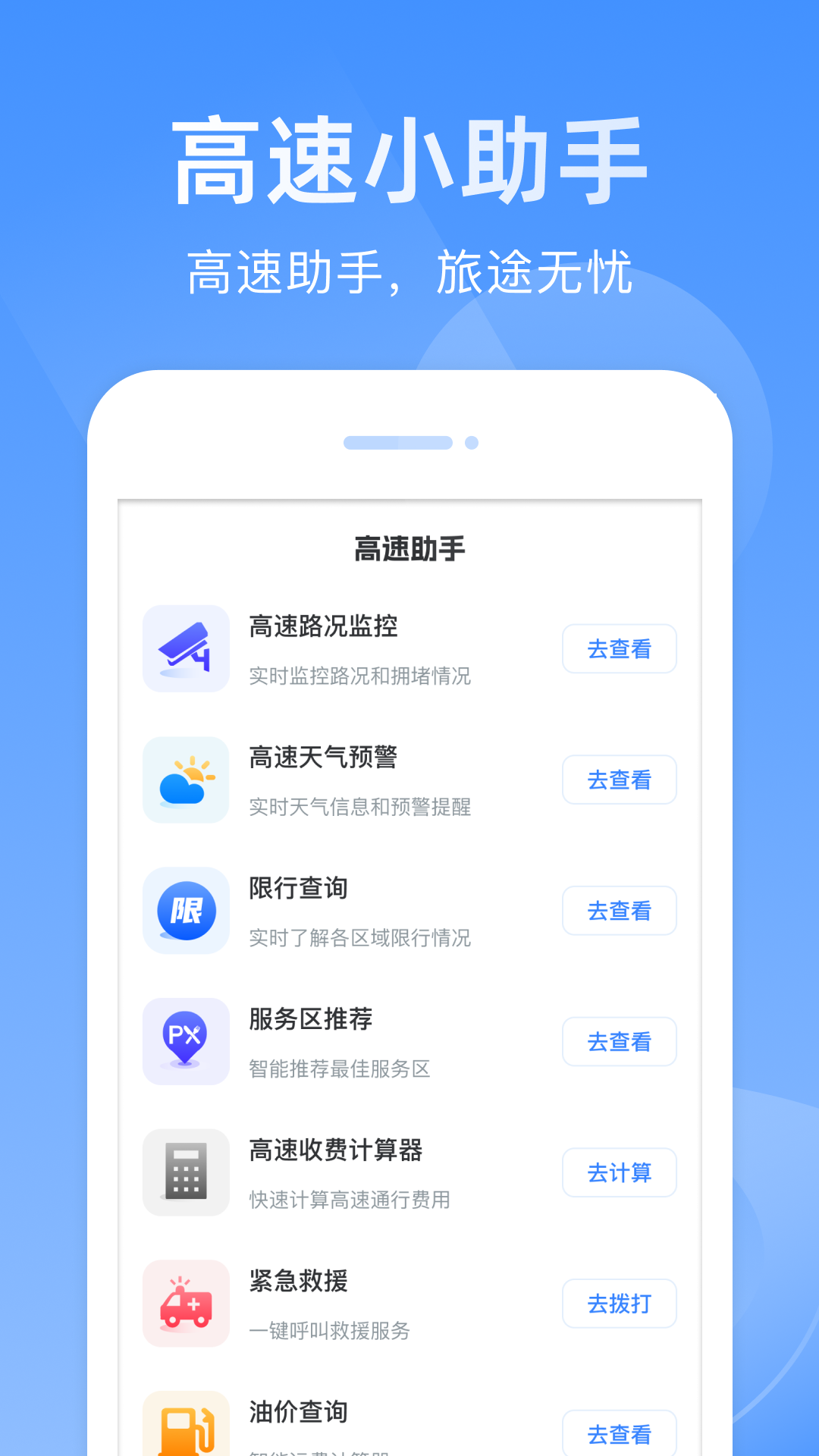Open the 高速路况监控 entry text
819x1456 pixels.
coord(325,628)
